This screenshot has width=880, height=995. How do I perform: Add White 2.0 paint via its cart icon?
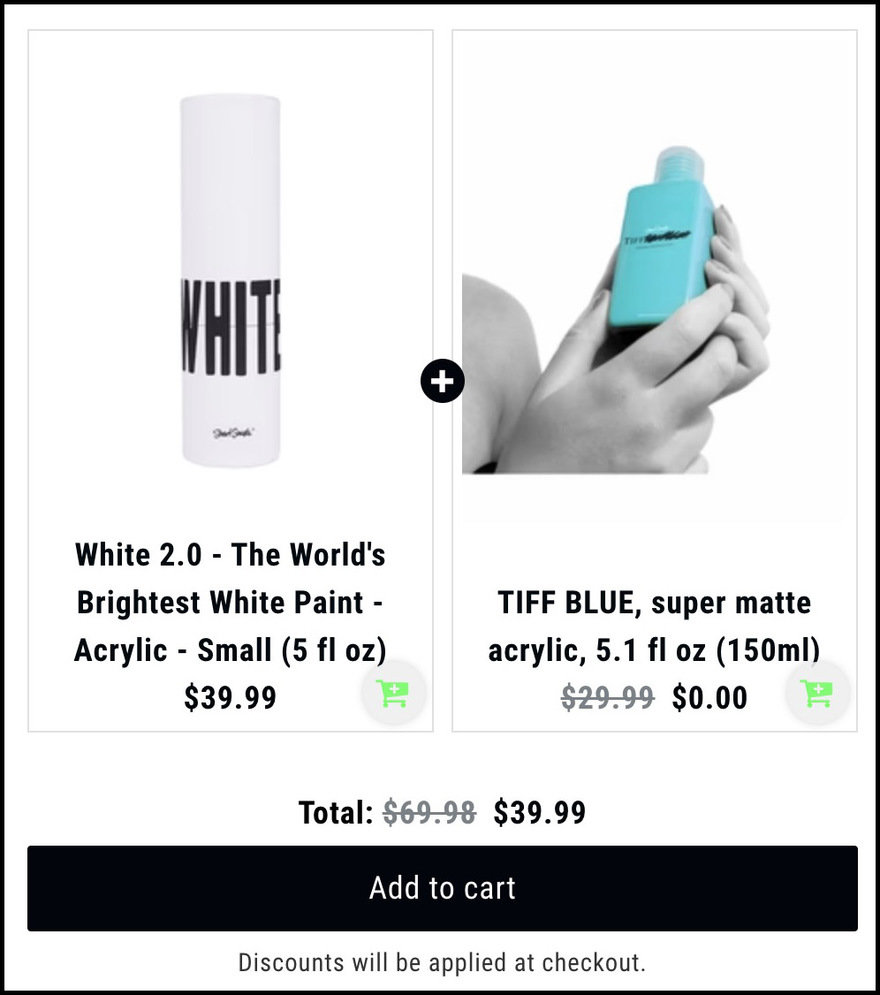tap(393, 692)
